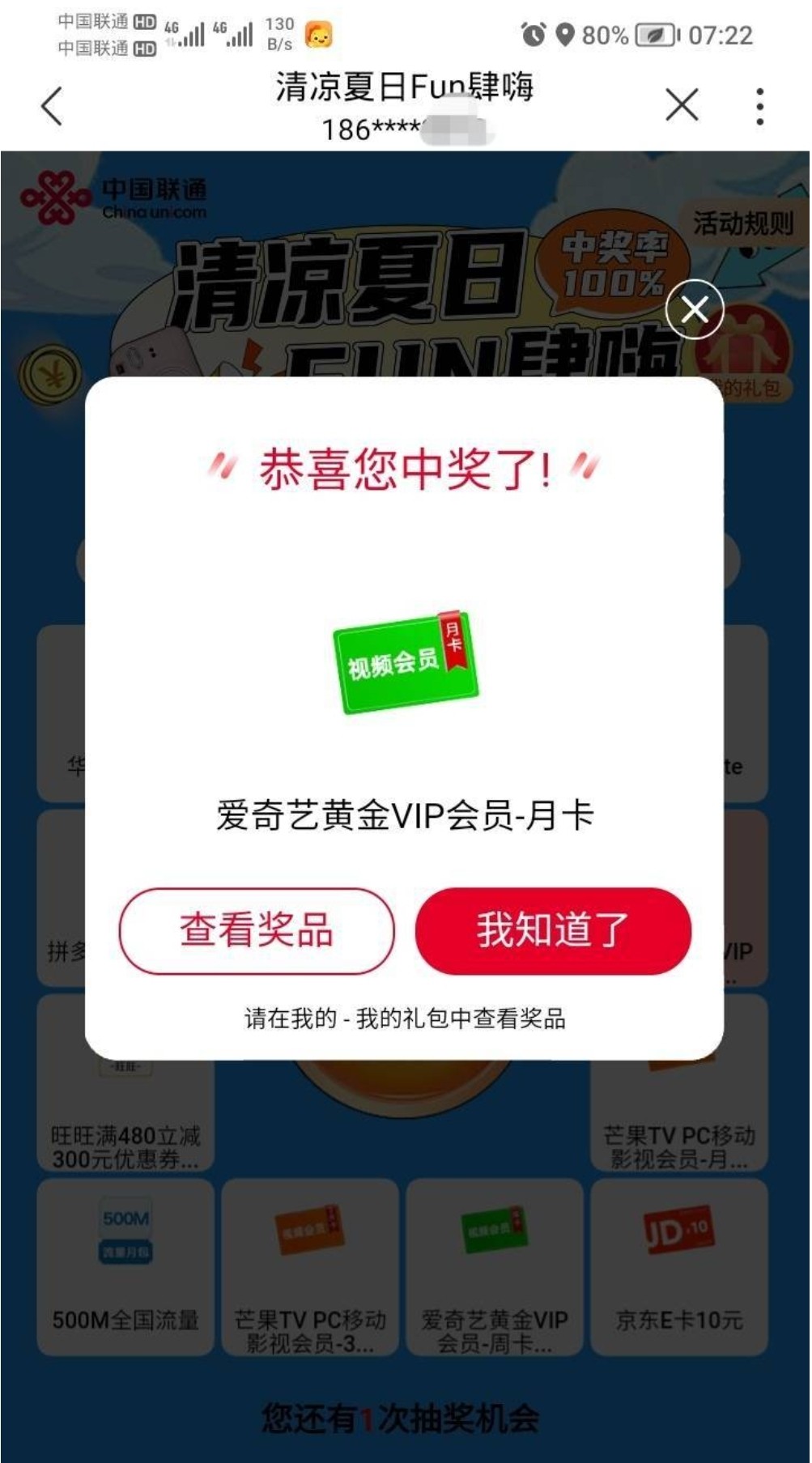Tap 查看奖品 to view the prize
The image size is (812, 1463).
(257, 930)
